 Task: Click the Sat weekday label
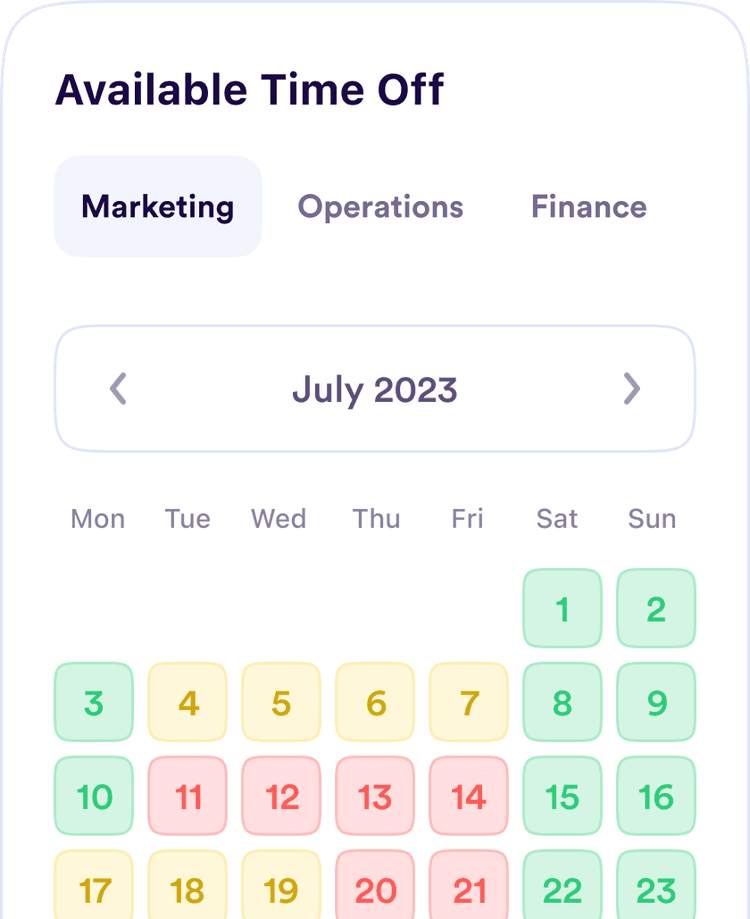(x=556, y=519)
